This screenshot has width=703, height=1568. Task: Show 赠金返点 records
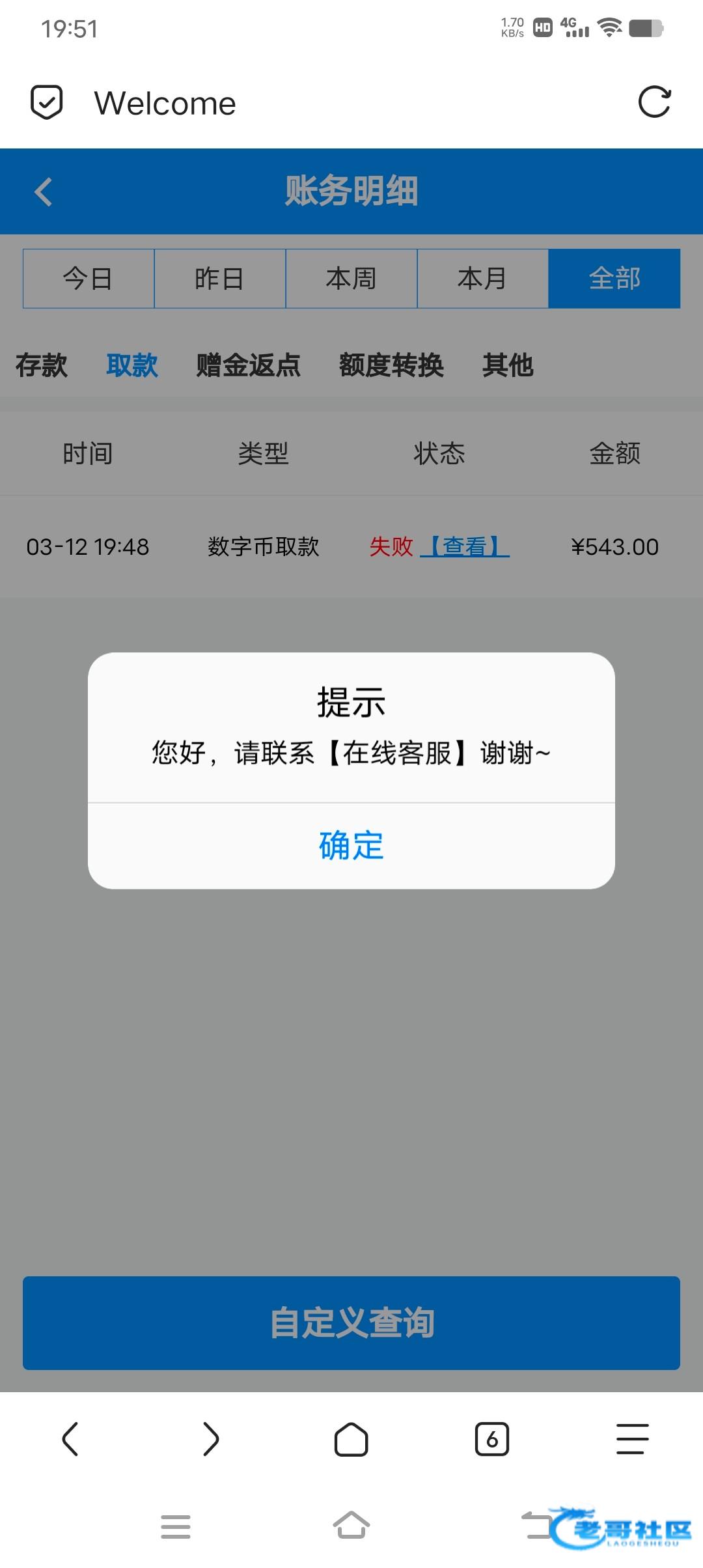248,365
